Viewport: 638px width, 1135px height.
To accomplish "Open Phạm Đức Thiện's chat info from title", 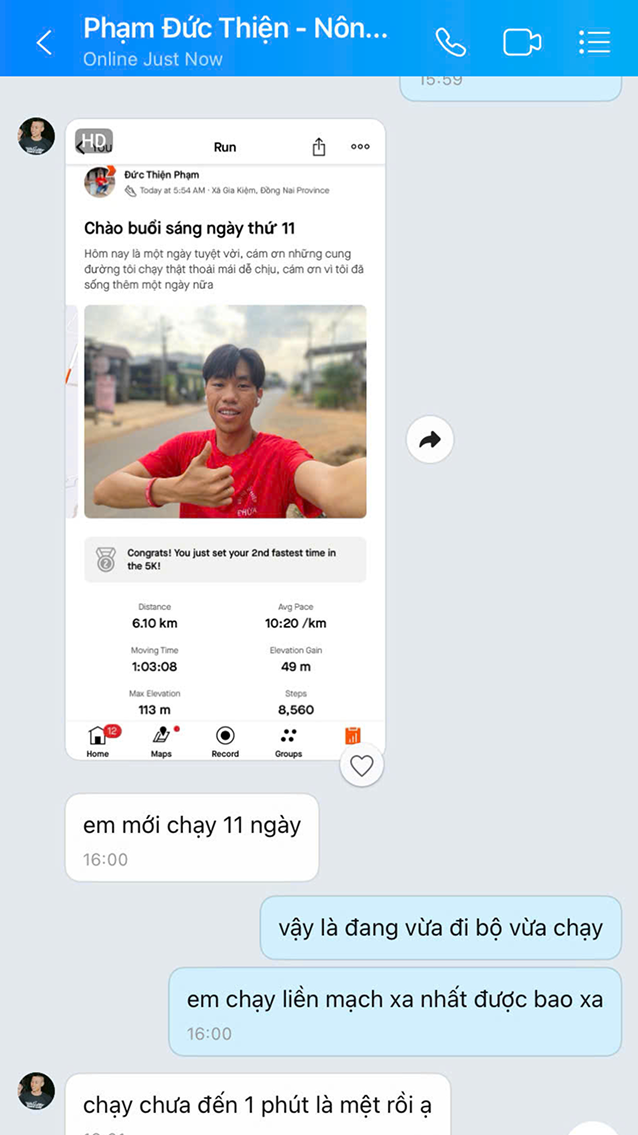I will [236, 28].
